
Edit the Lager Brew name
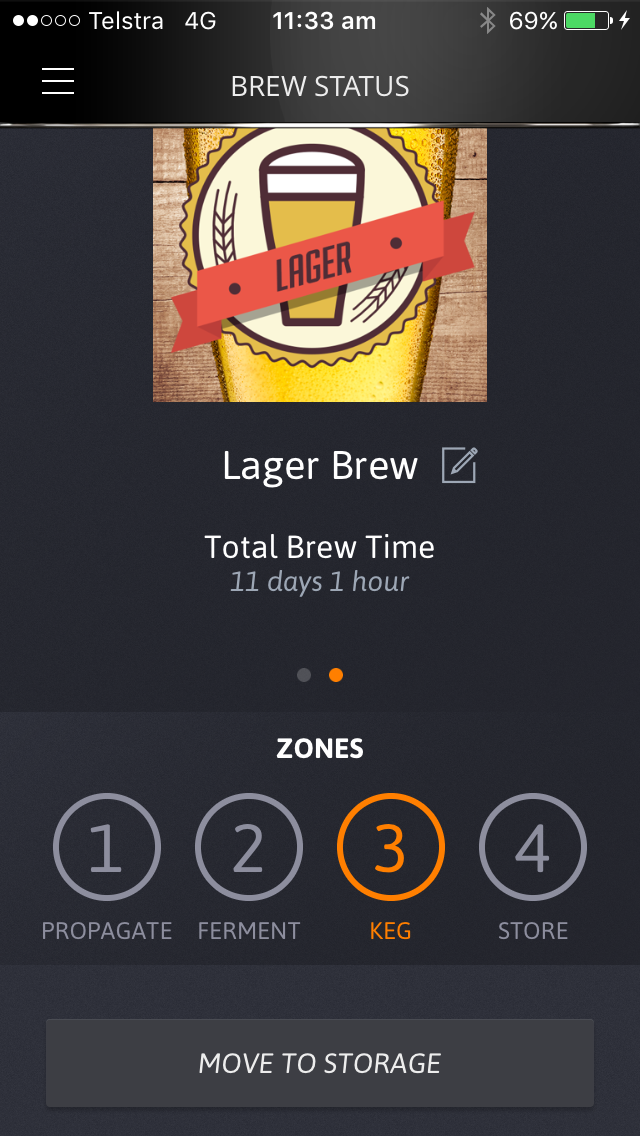[459, 466]
